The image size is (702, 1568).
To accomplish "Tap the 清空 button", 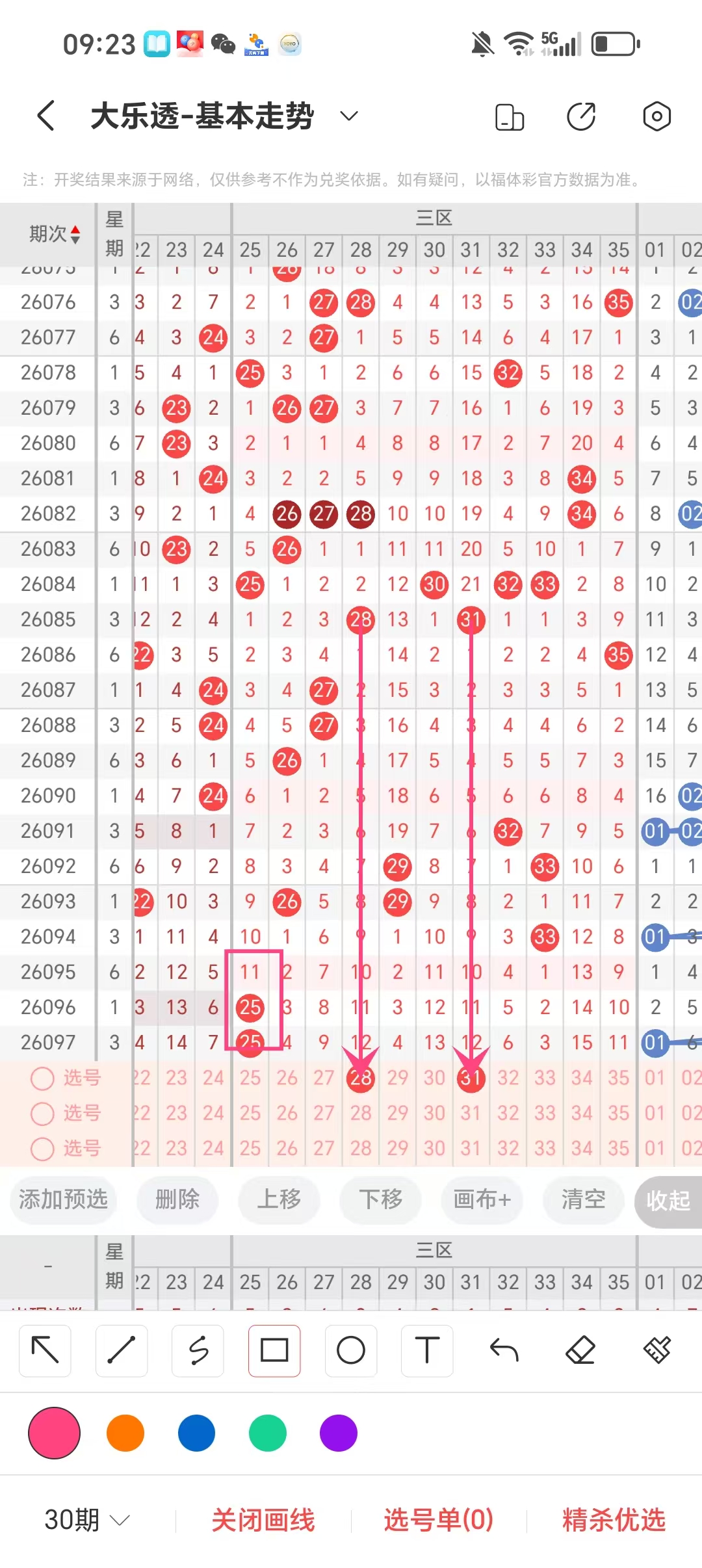I will coord(583,1199).
